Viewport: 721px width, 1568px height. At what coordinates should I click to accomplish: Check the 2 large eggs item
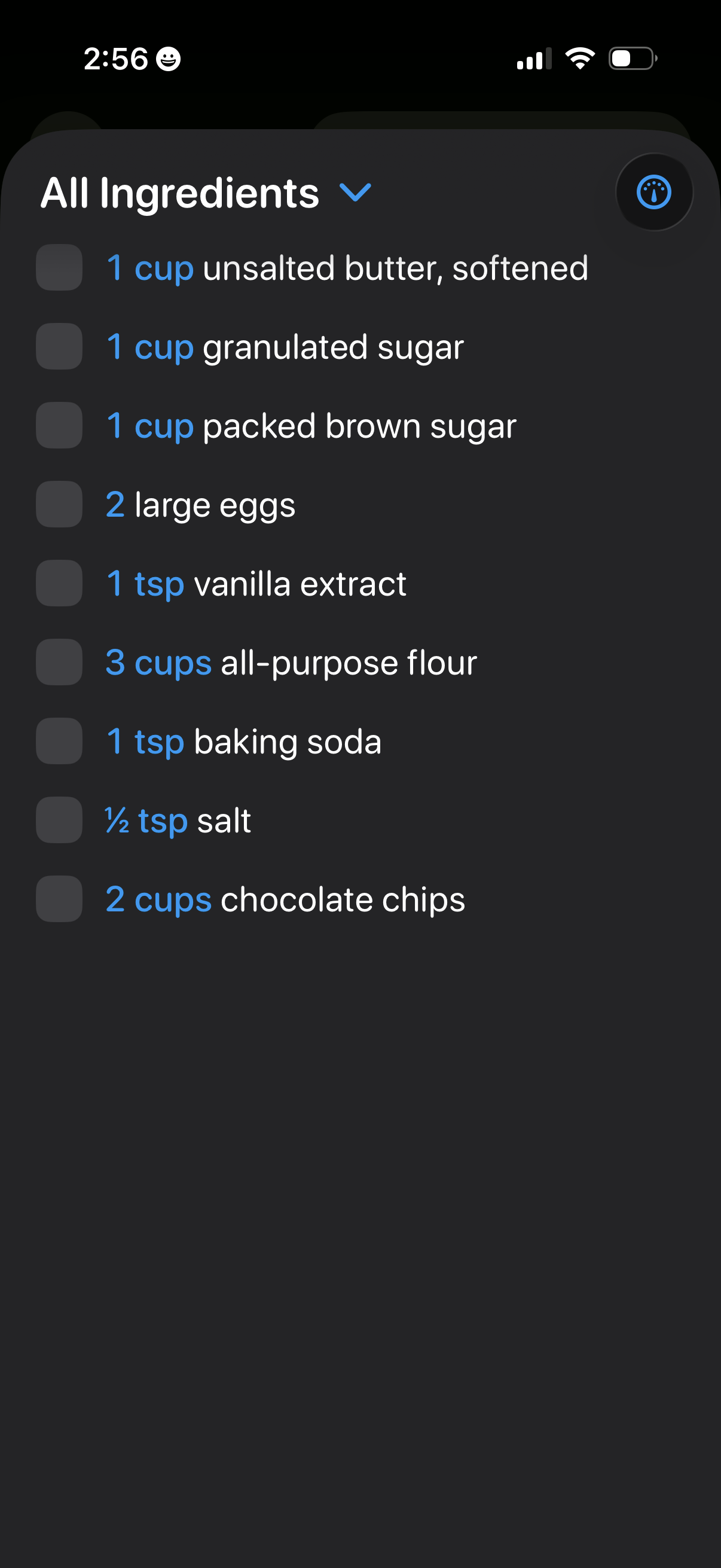tap(59, 504)
